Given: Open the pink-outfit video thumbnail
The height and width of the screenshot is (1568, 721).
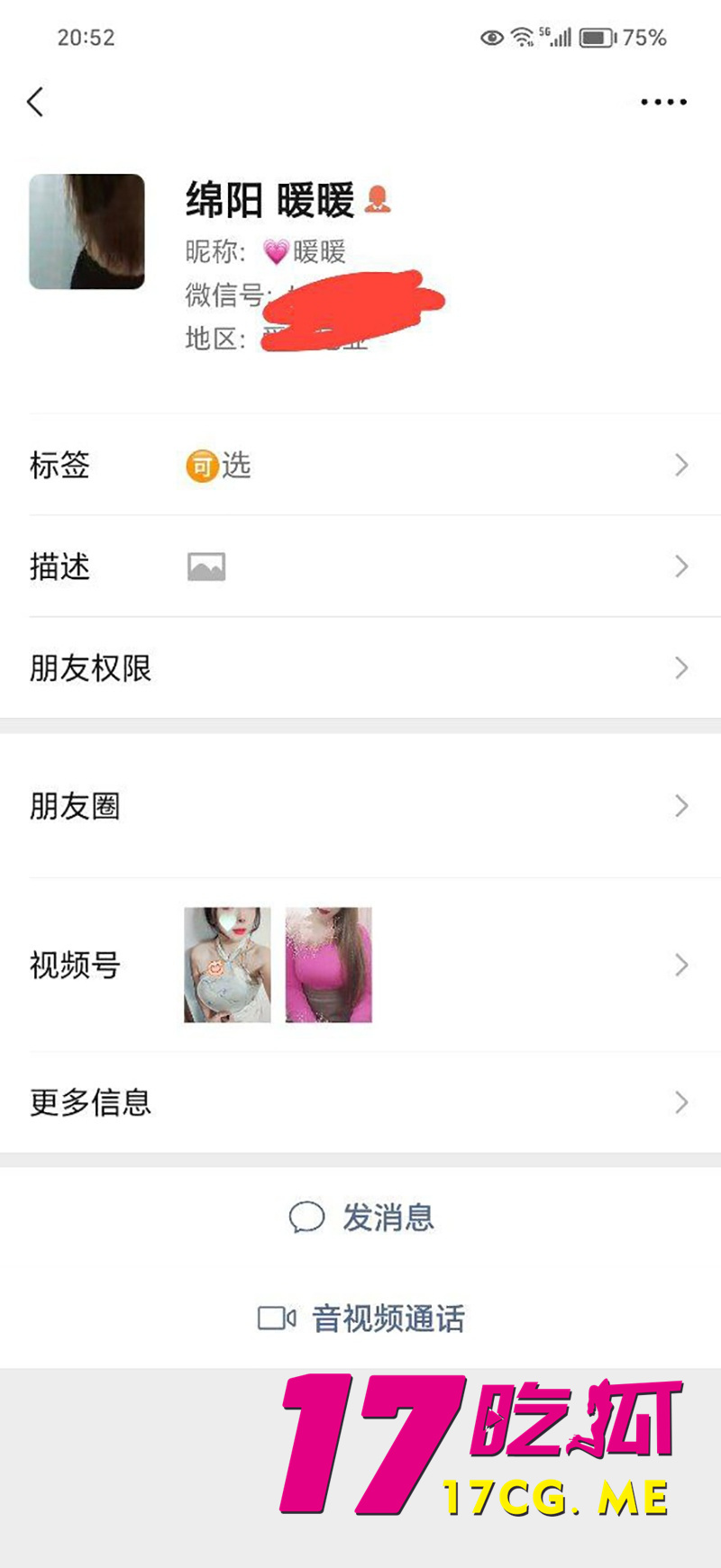Looking at the screenshot, I should click(x=329, y=965).
